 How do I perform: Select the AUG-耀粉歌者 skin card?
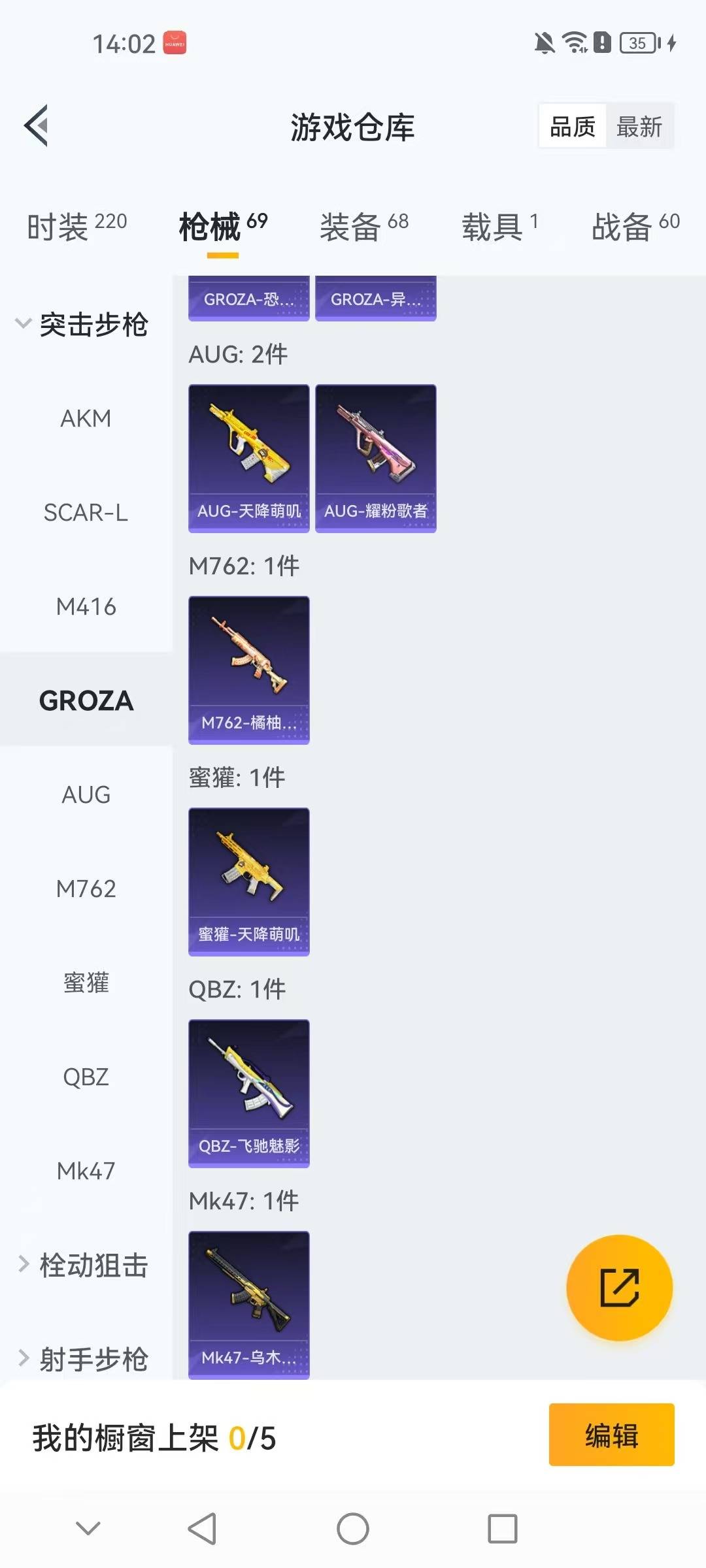[x=376, y=457]
